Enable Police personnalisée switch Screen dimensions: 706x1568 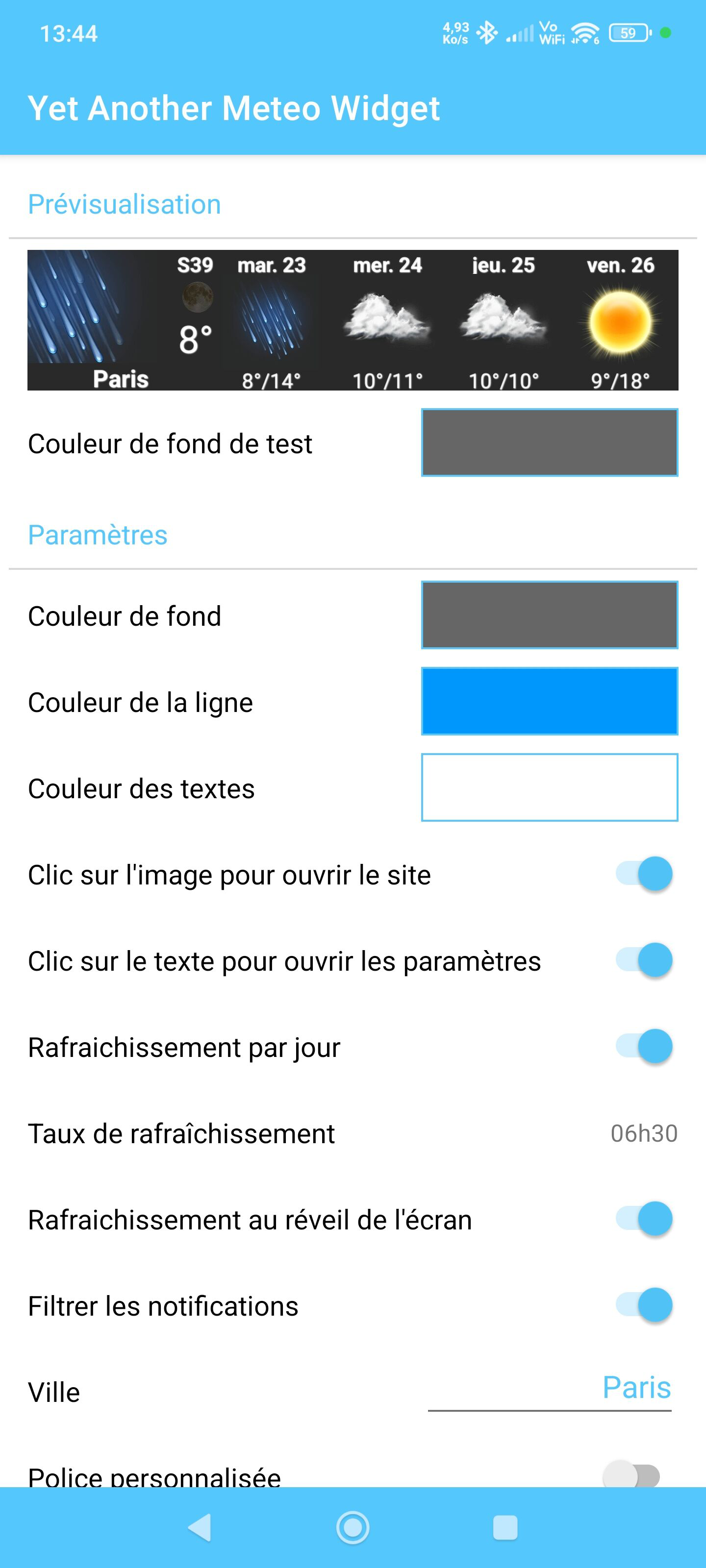pyautogui.click(x=631, y=1475)
